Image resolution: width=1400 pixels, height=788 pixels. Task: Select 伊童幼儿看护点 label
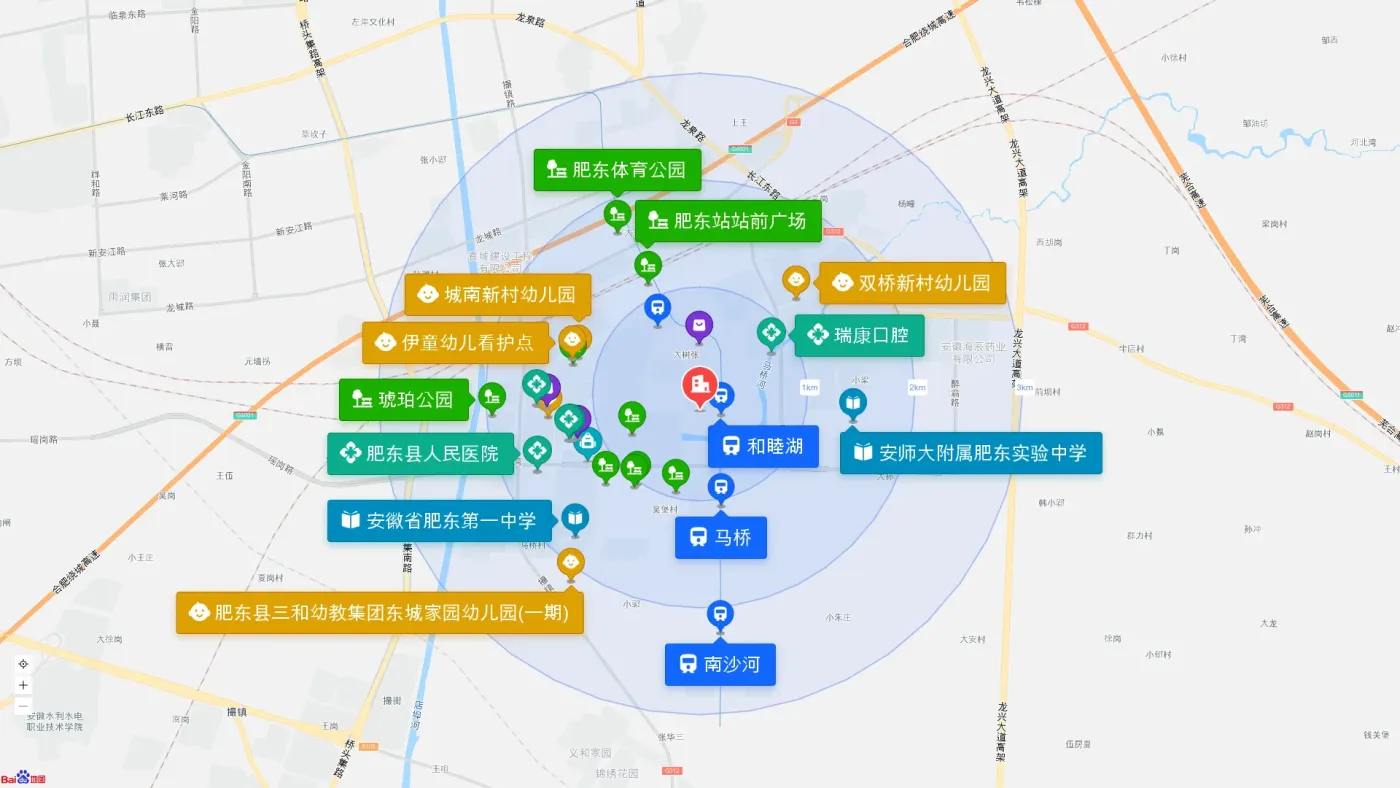pos(455,343)
